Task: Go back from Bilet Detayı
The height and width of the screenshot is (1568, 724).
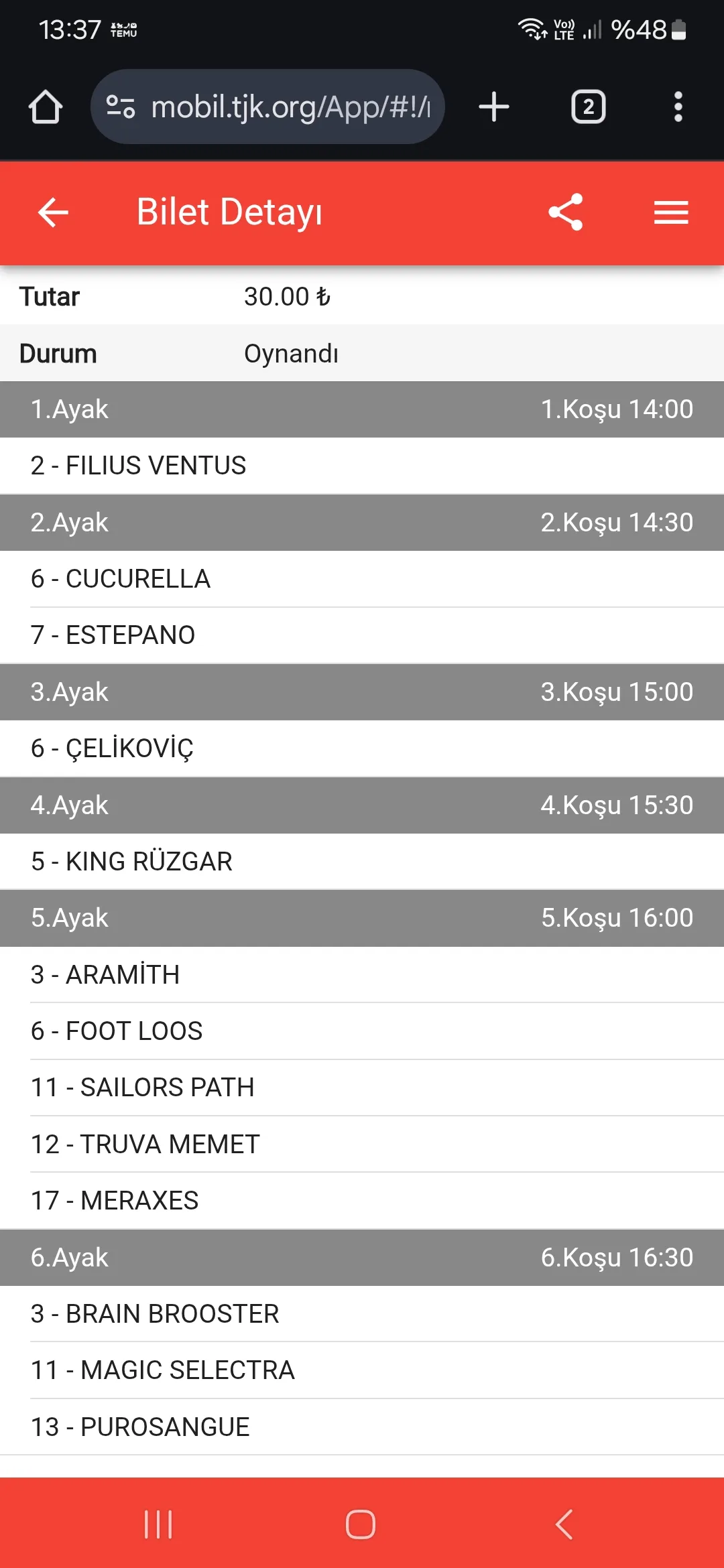Action: [53, 212]
